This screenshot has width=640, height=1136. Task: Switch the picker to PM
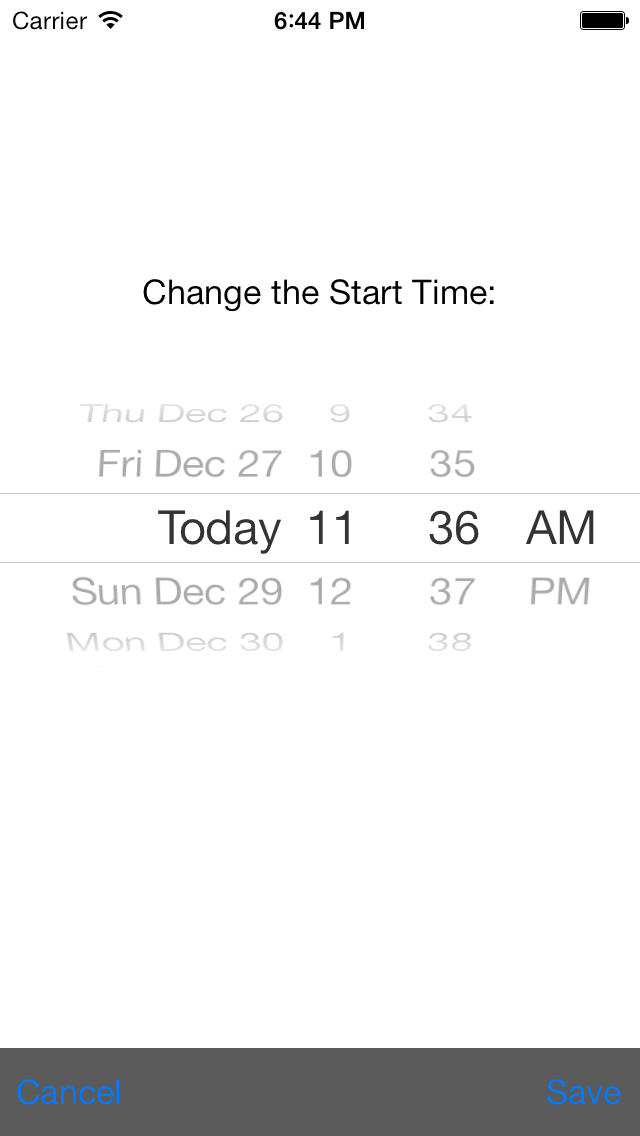pyautogui.click(x=560, y=592)
